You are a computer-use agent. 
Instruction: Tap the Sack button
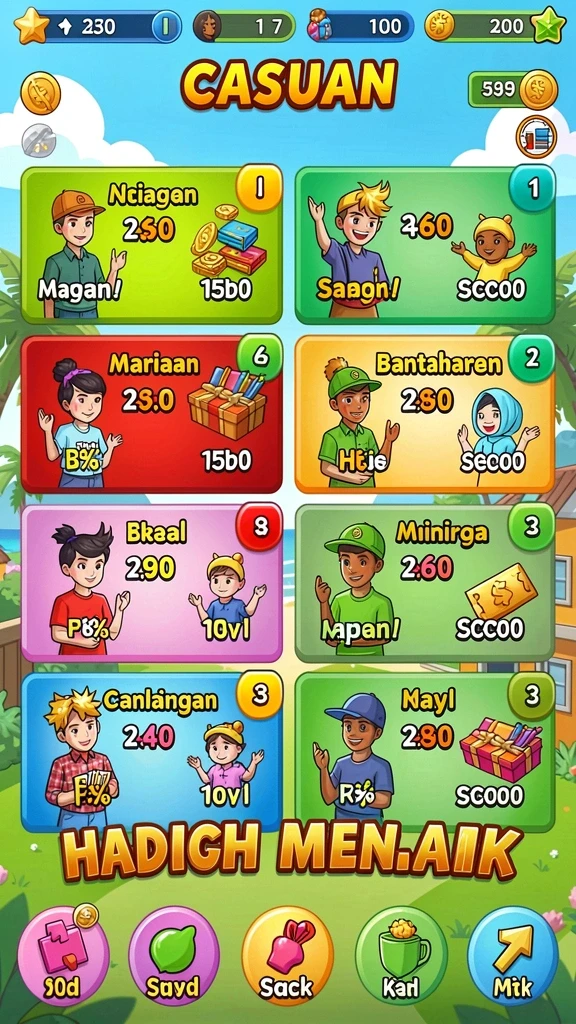(x=287, y=956)
